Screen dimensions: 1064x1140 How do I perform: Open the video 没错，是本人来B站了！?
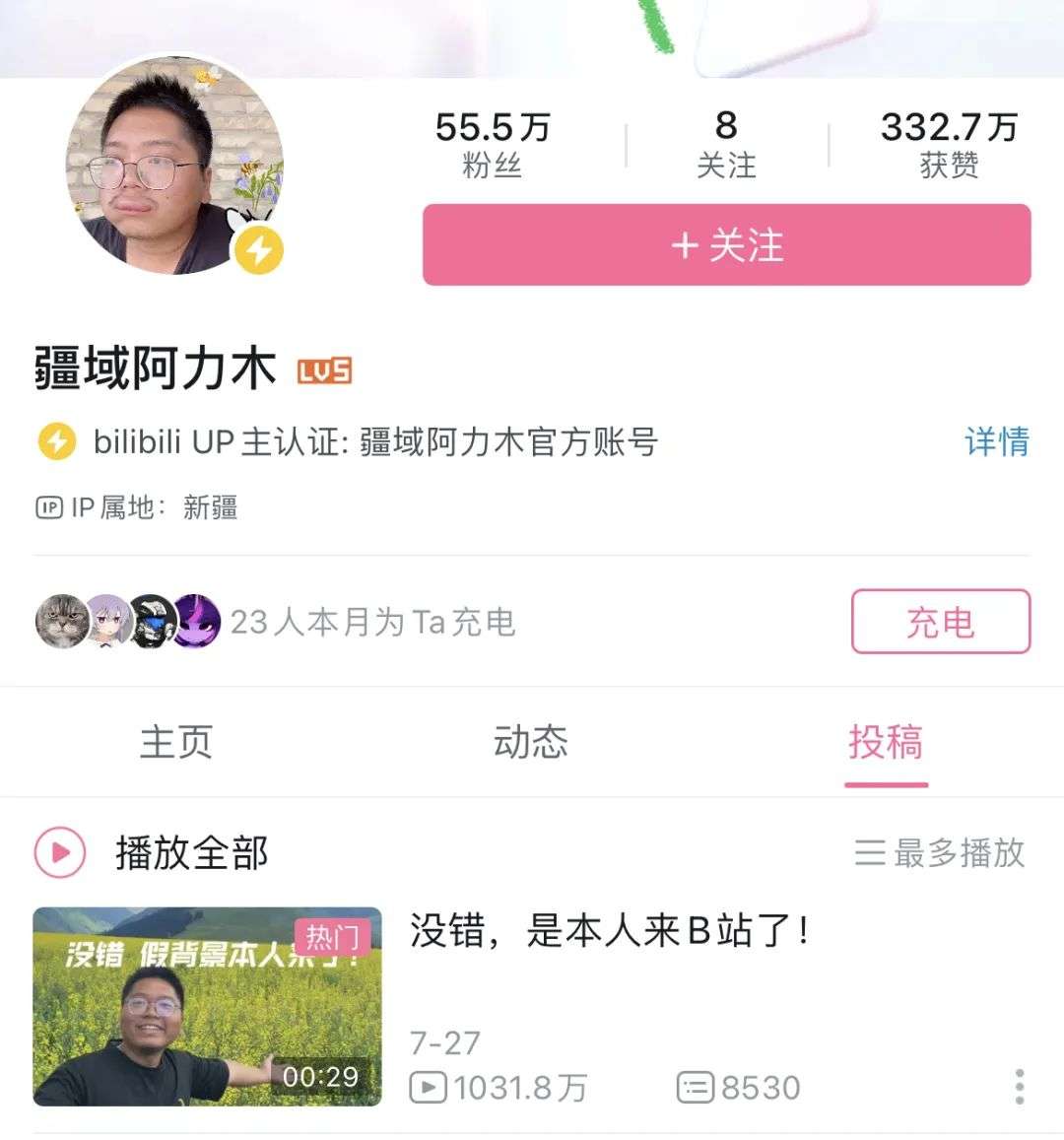pyautogui.click(x=611, y=931)
